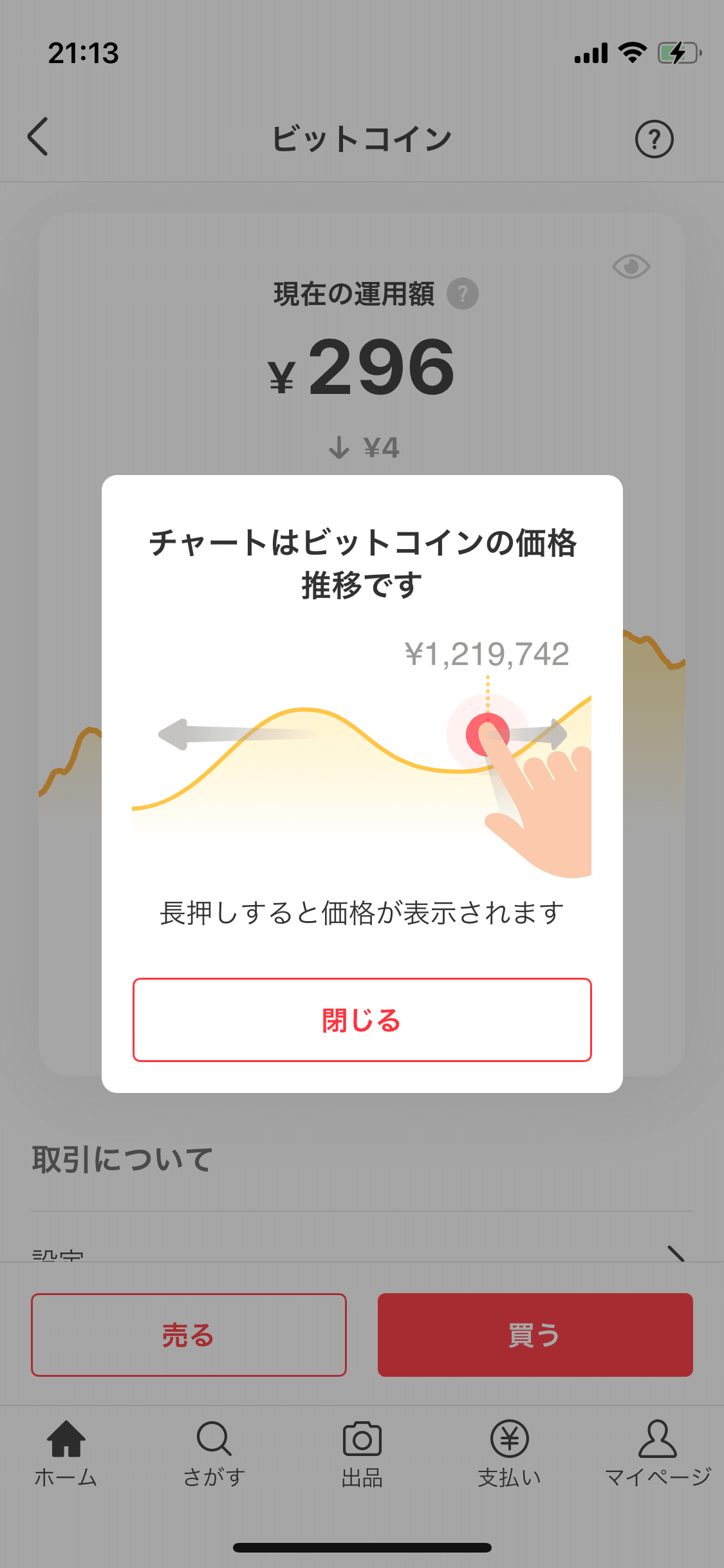The width and height of the screenshot is (724, 1568).
Task: Open the tooltip beside 現在の運用額
Action: [462, 295]
